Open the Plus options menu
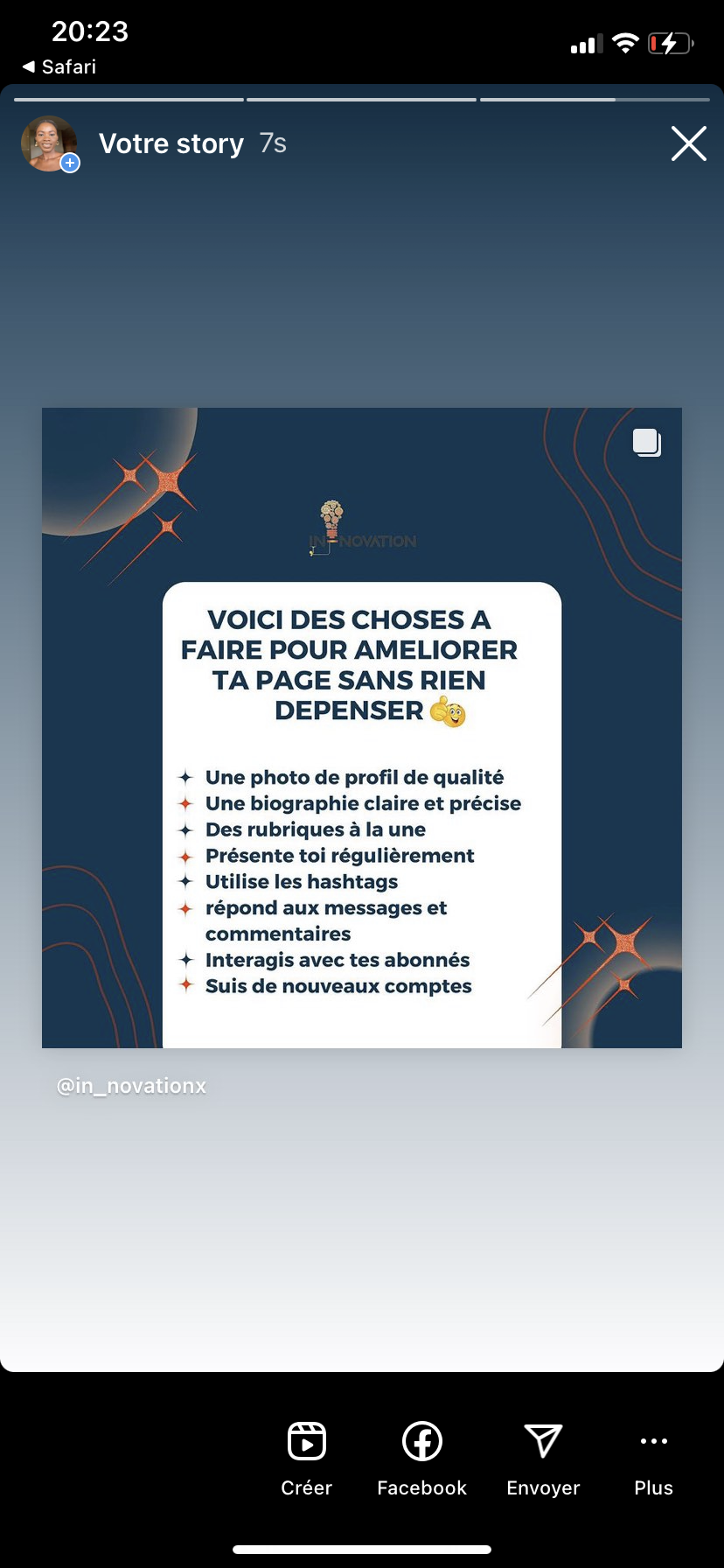 tap(653, 1459)
